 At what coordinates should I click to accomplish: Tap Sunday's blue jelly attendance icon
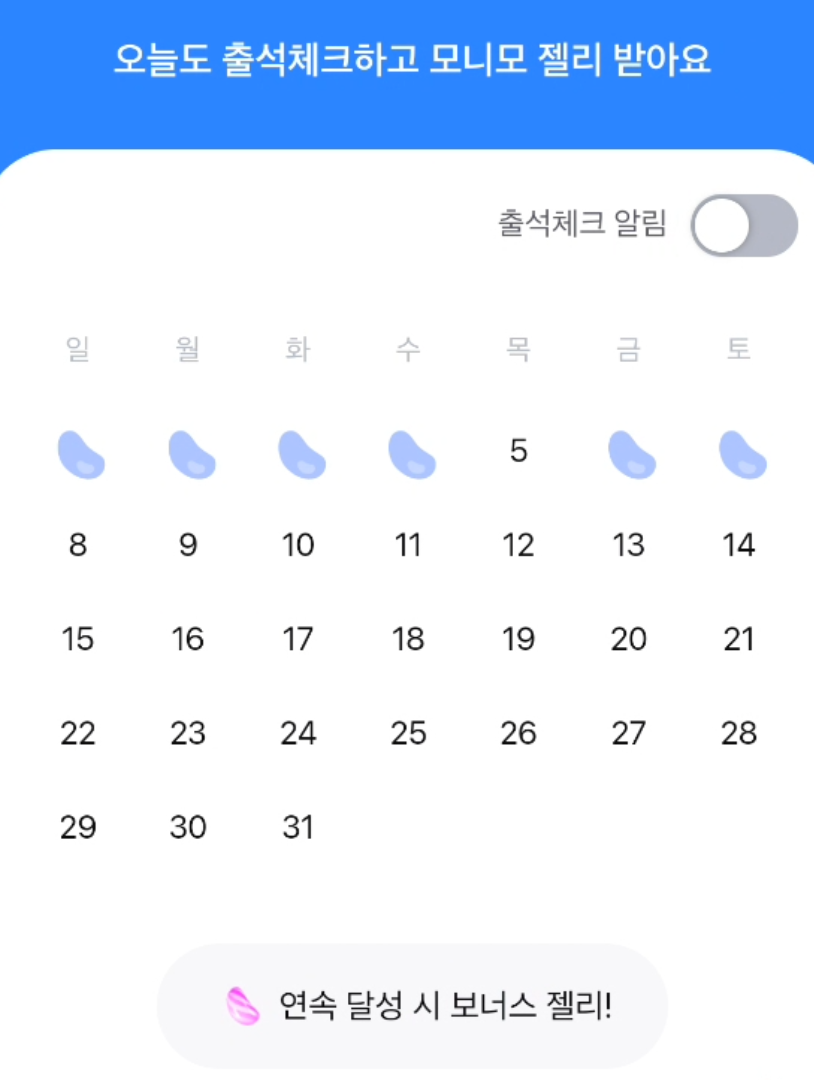point(80,452)
